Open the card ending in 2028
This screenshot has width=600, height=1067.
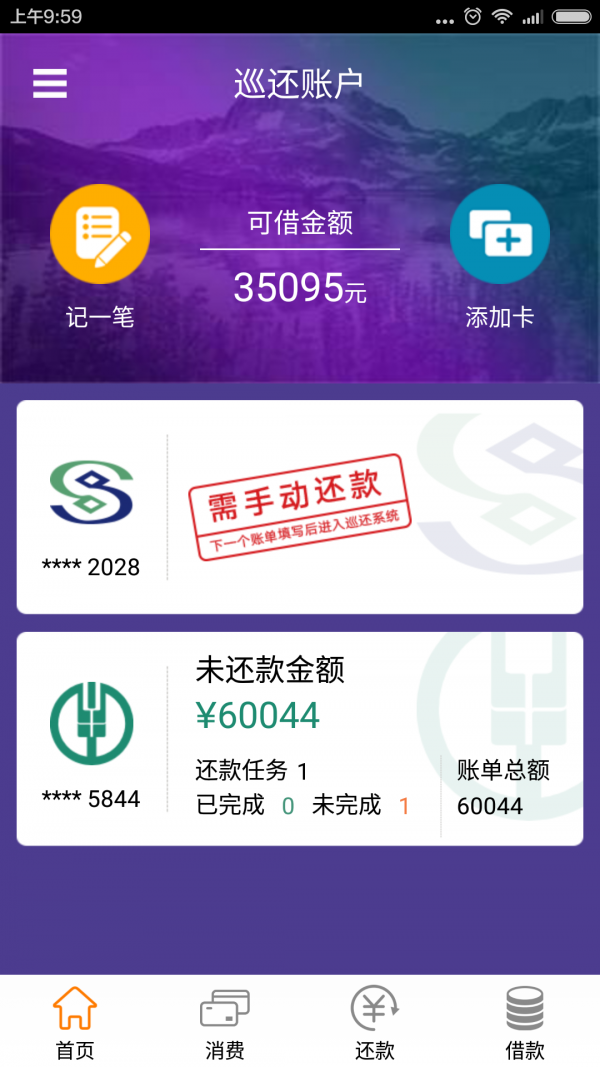[300, 507]
